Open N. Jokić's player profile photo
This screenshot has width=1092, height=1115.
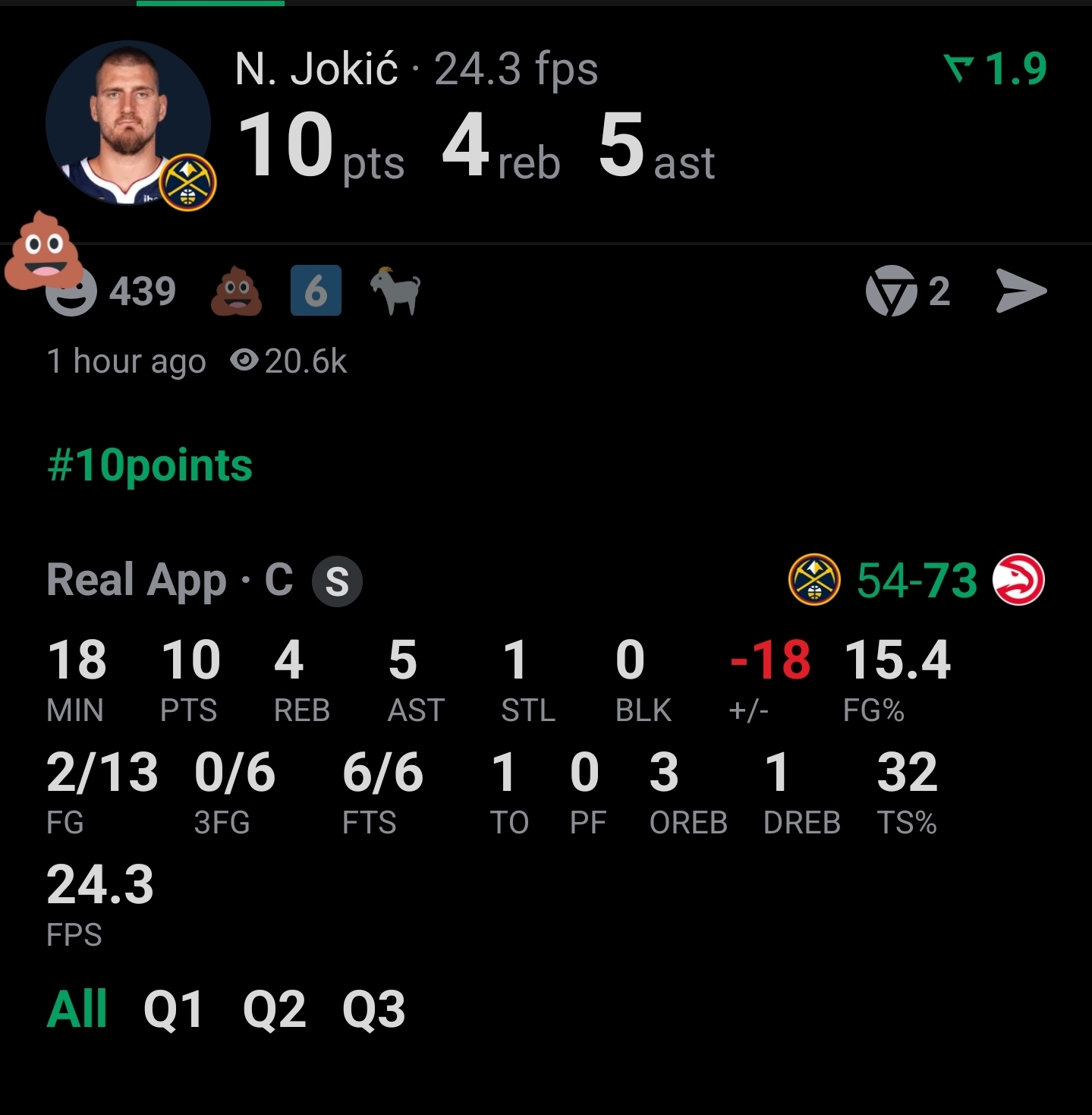pyautogui.click(x=127, y=123)
